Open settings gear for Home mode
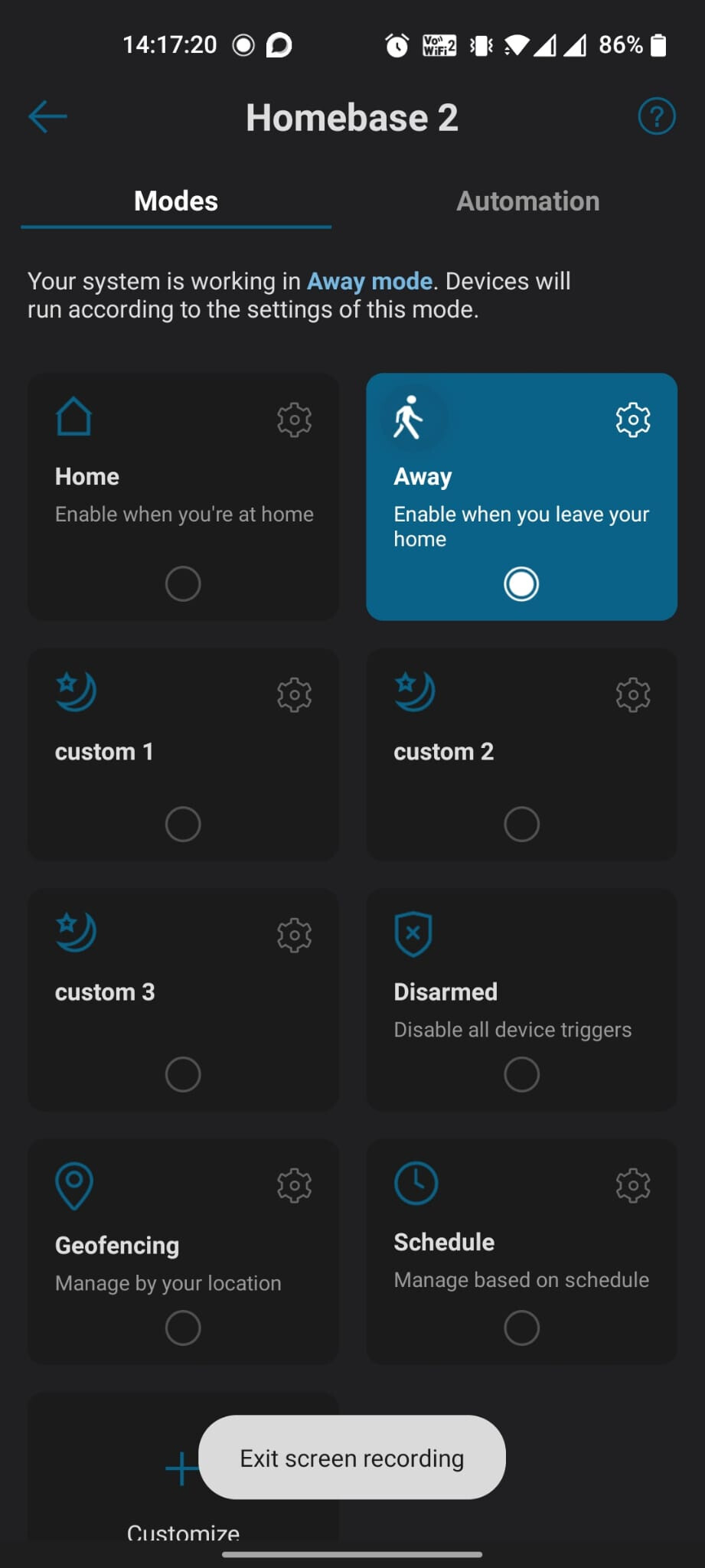The width and height of the screenshot is (705, 1568). [x=294, y=420]
